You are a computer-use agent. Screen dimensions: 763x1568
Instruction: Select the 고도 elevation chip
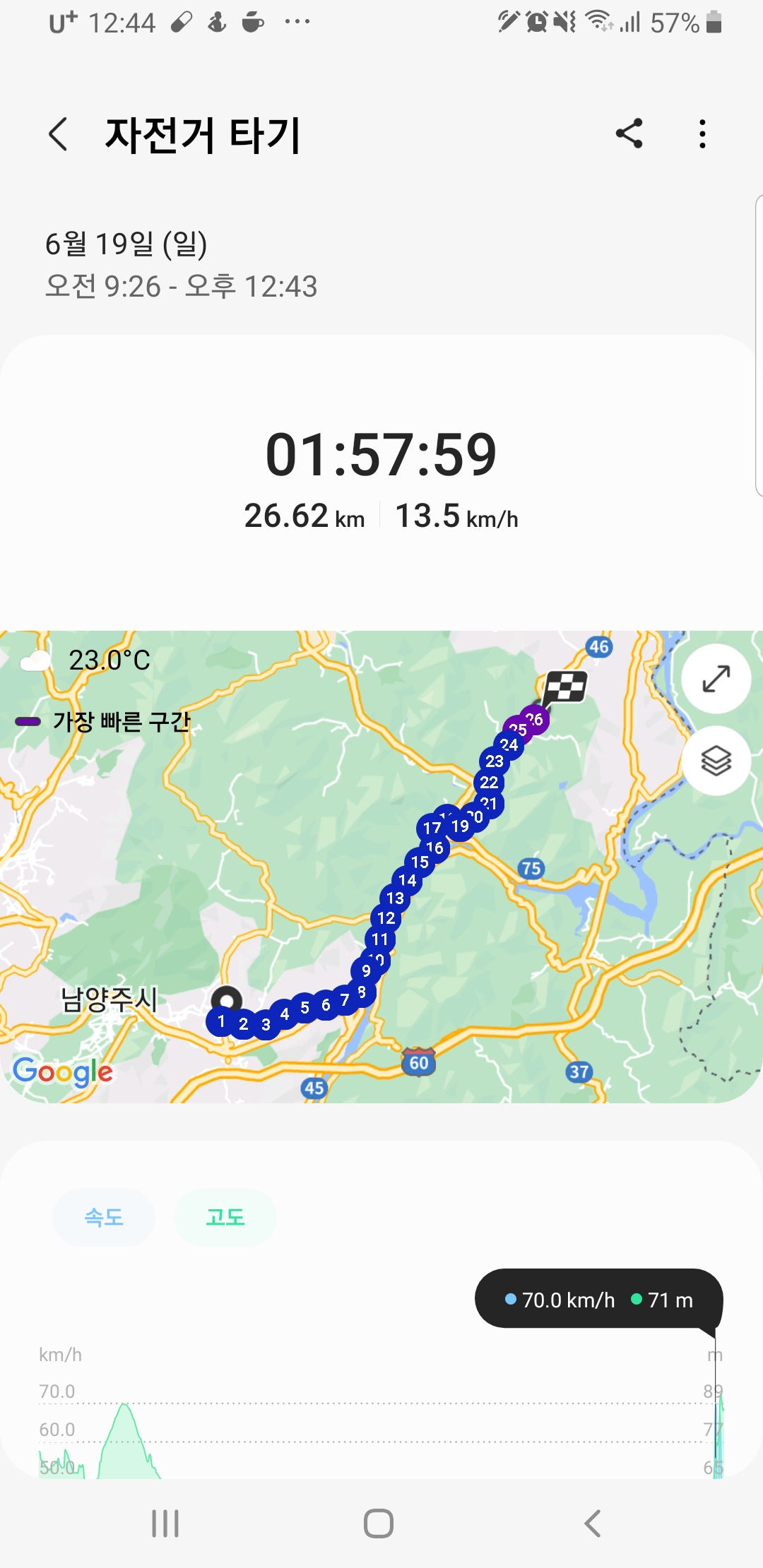pos(225,1217)
